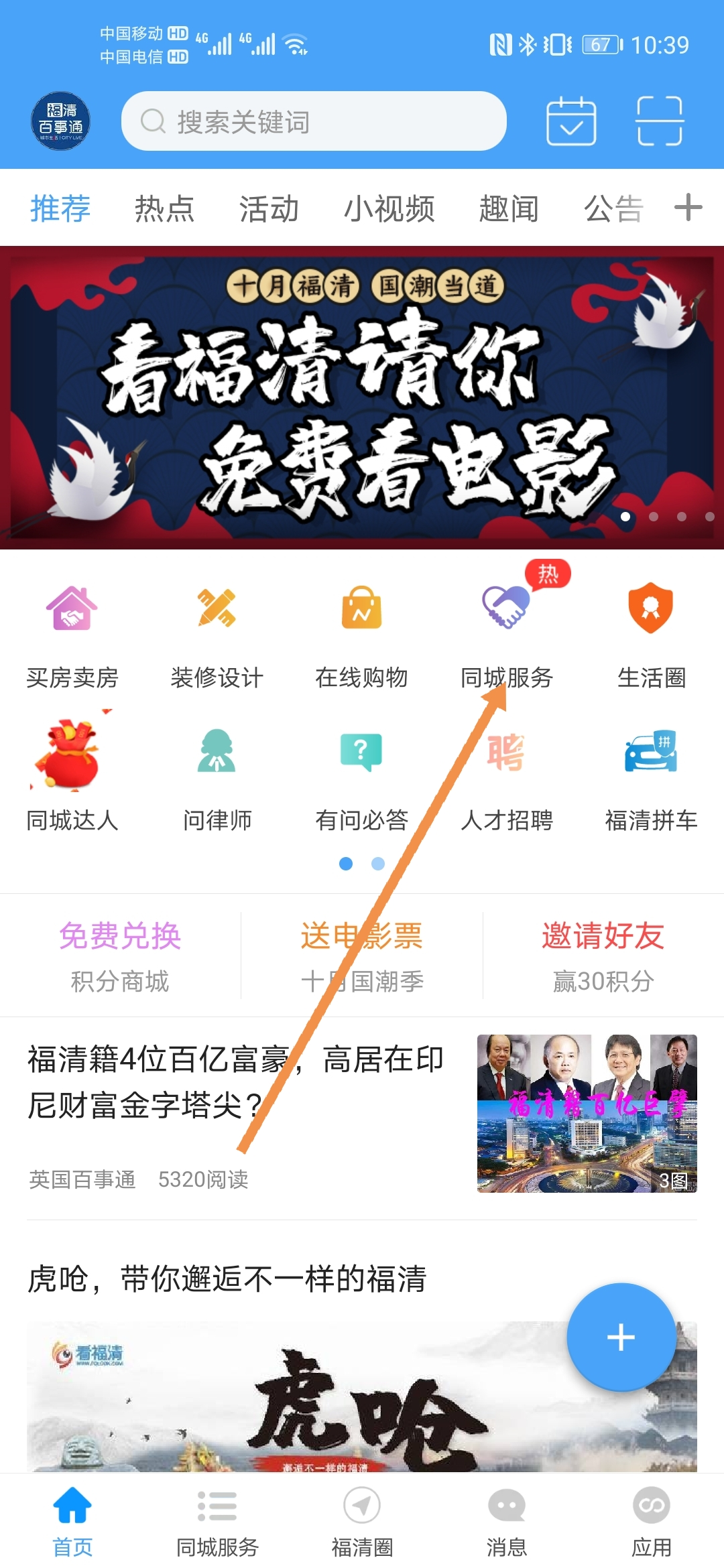
Task: Open the QR scan icon
Action: [659, 121]
